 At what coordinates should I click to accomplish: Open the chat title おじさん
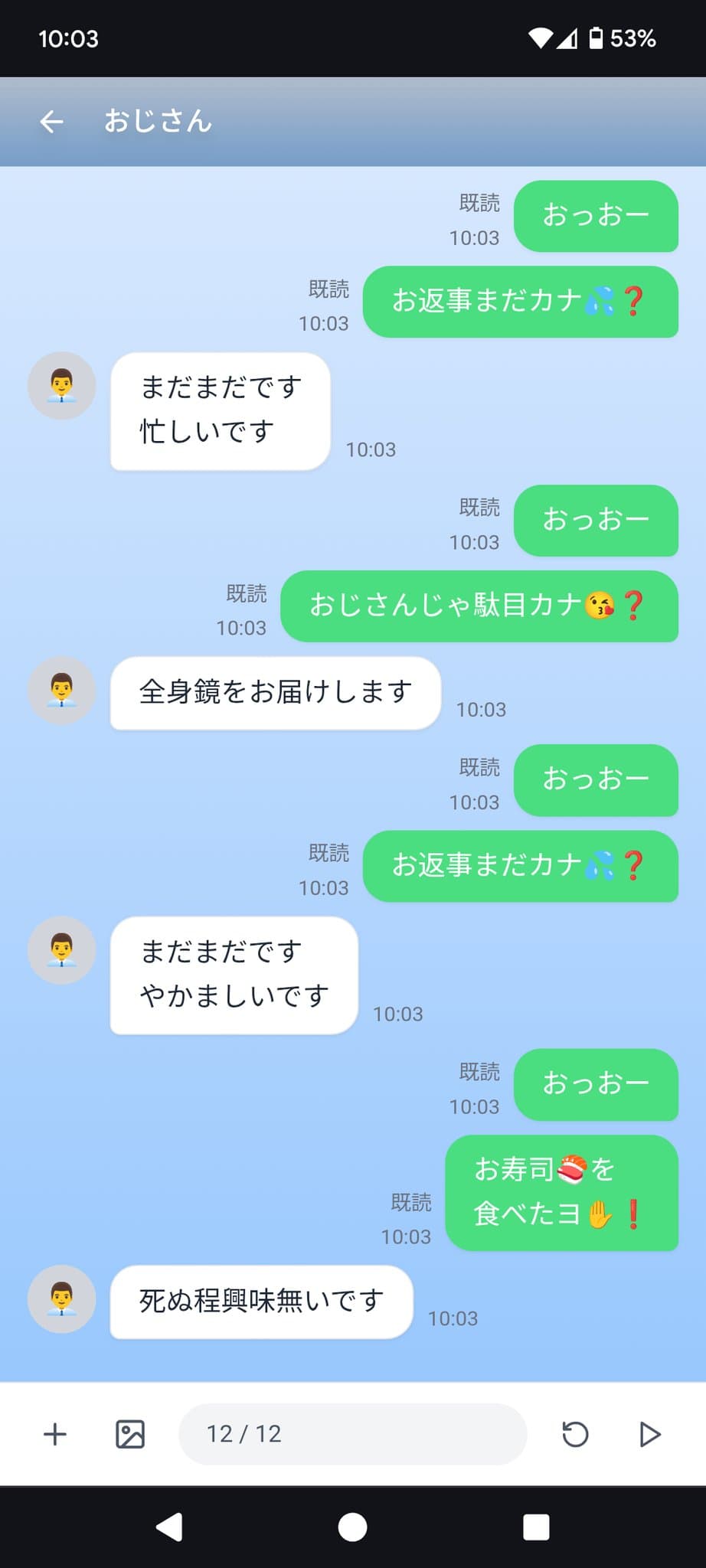pos(157,122)
